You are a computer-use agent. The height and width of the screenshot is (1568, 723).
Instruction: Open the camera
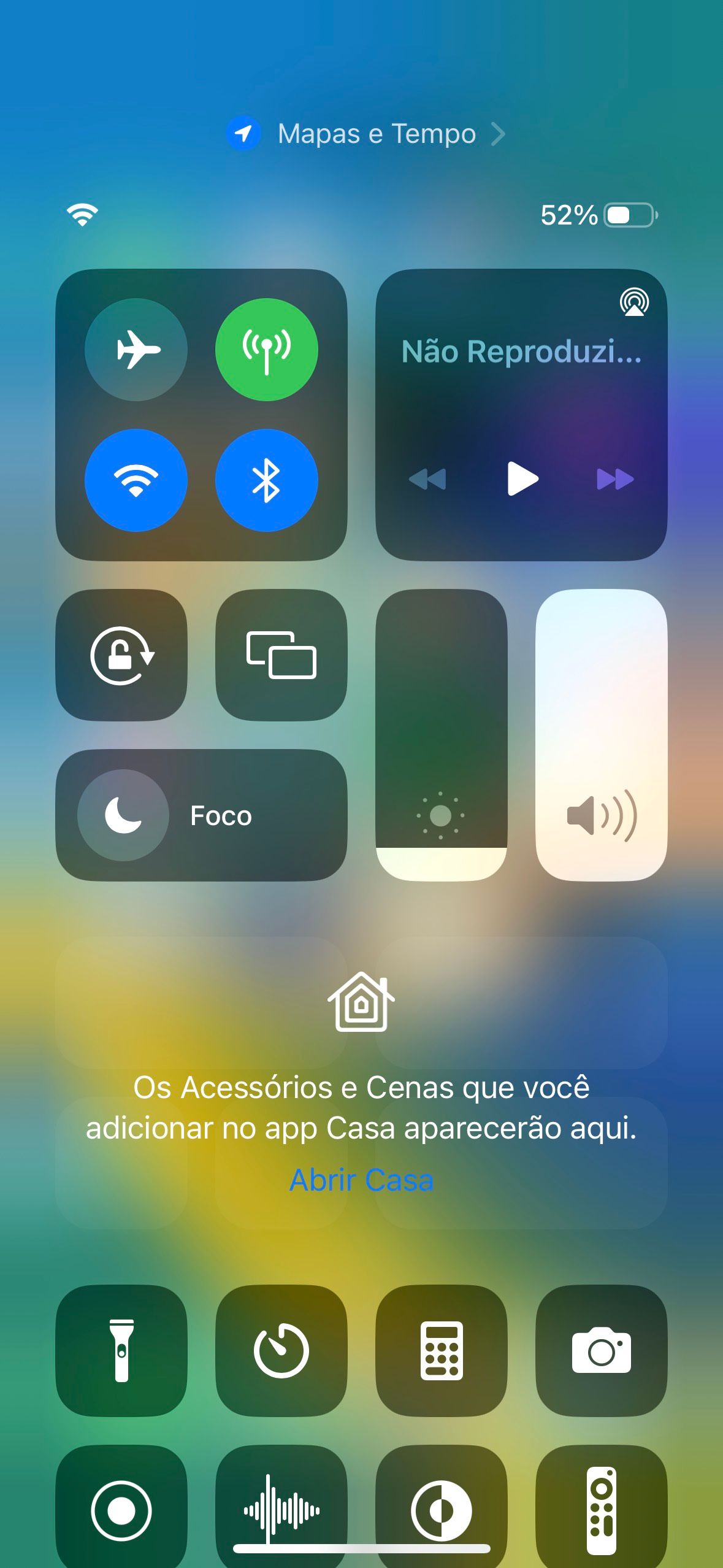coord(601,1350)
